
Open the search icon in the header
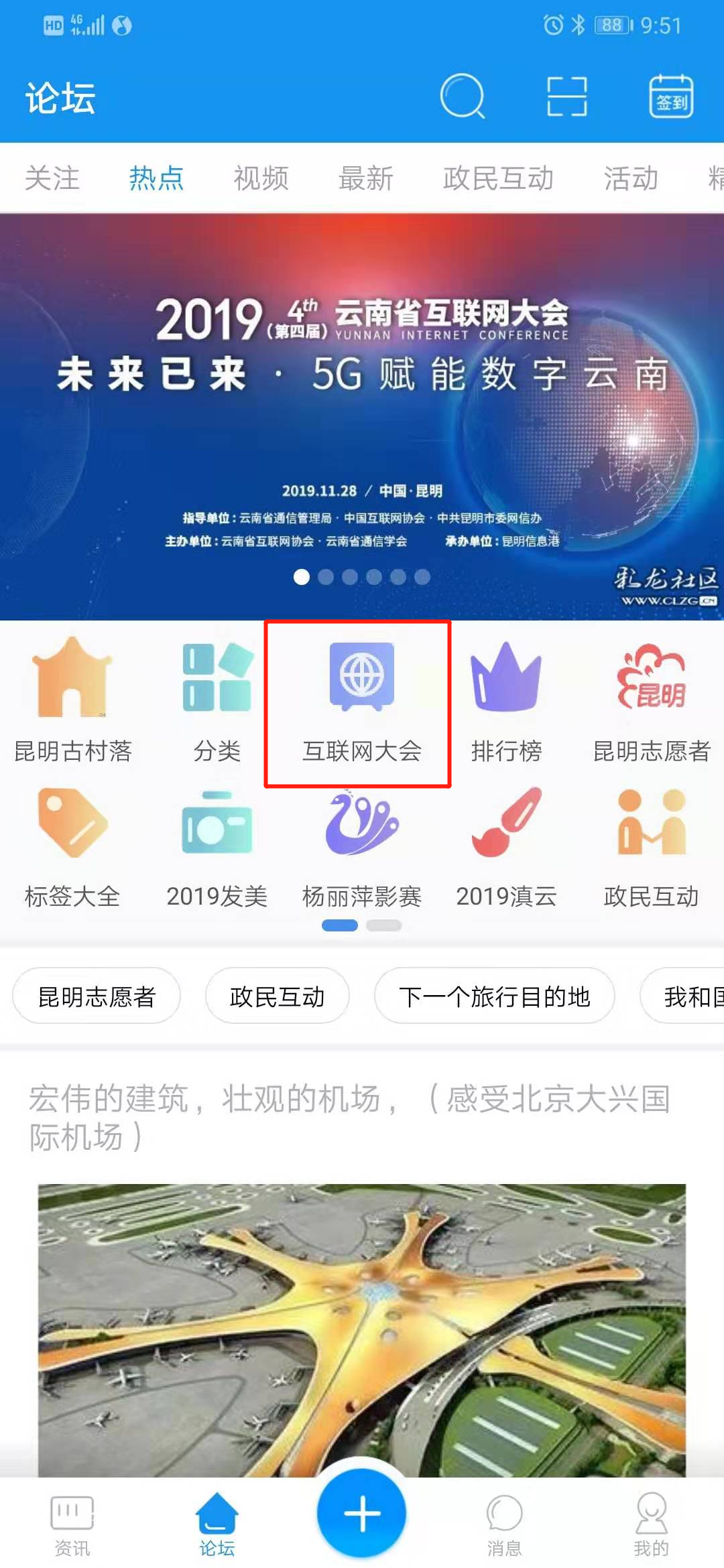[462, 96]
